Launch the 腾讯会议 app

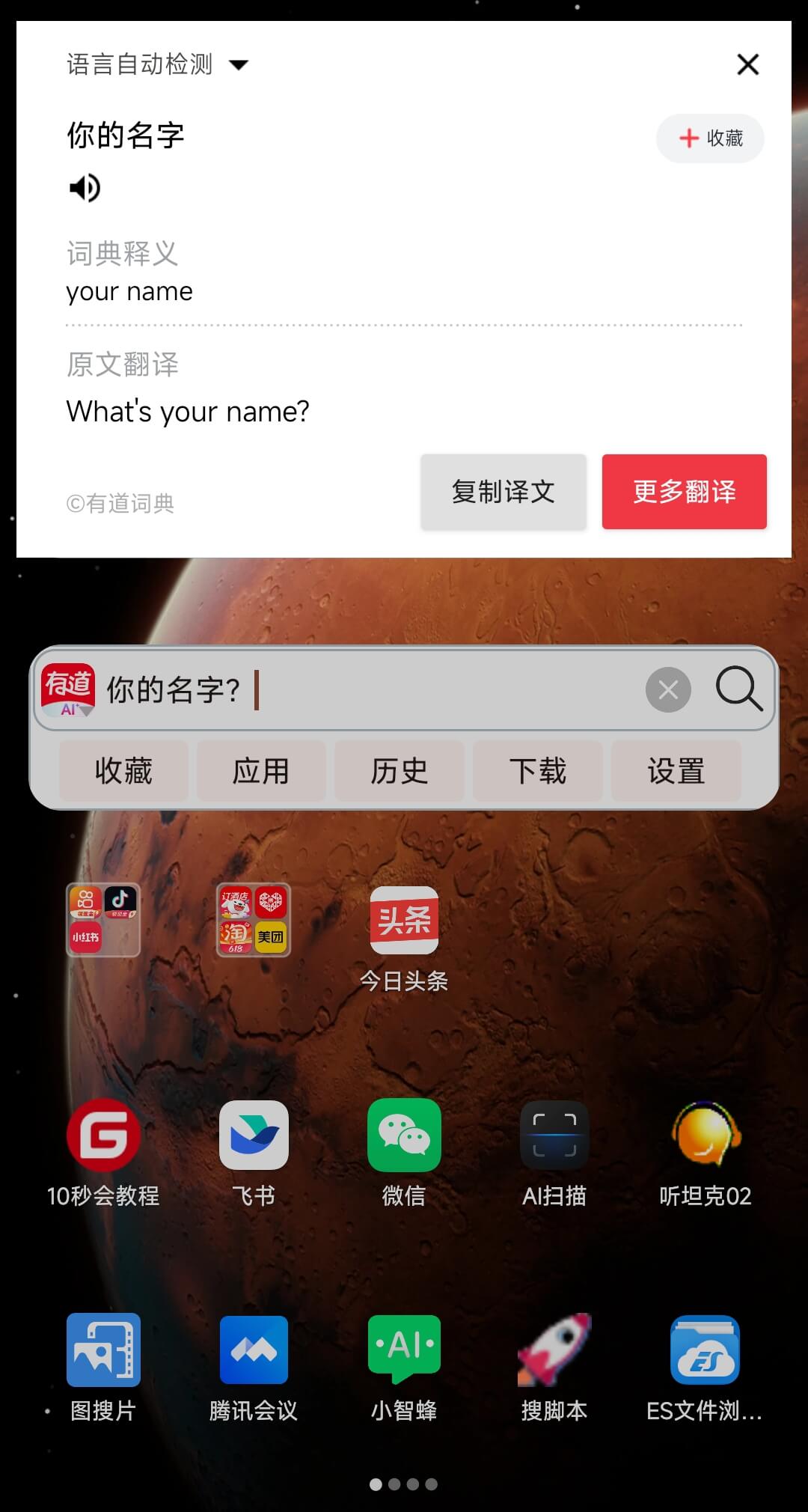[x=254, y=1350]
